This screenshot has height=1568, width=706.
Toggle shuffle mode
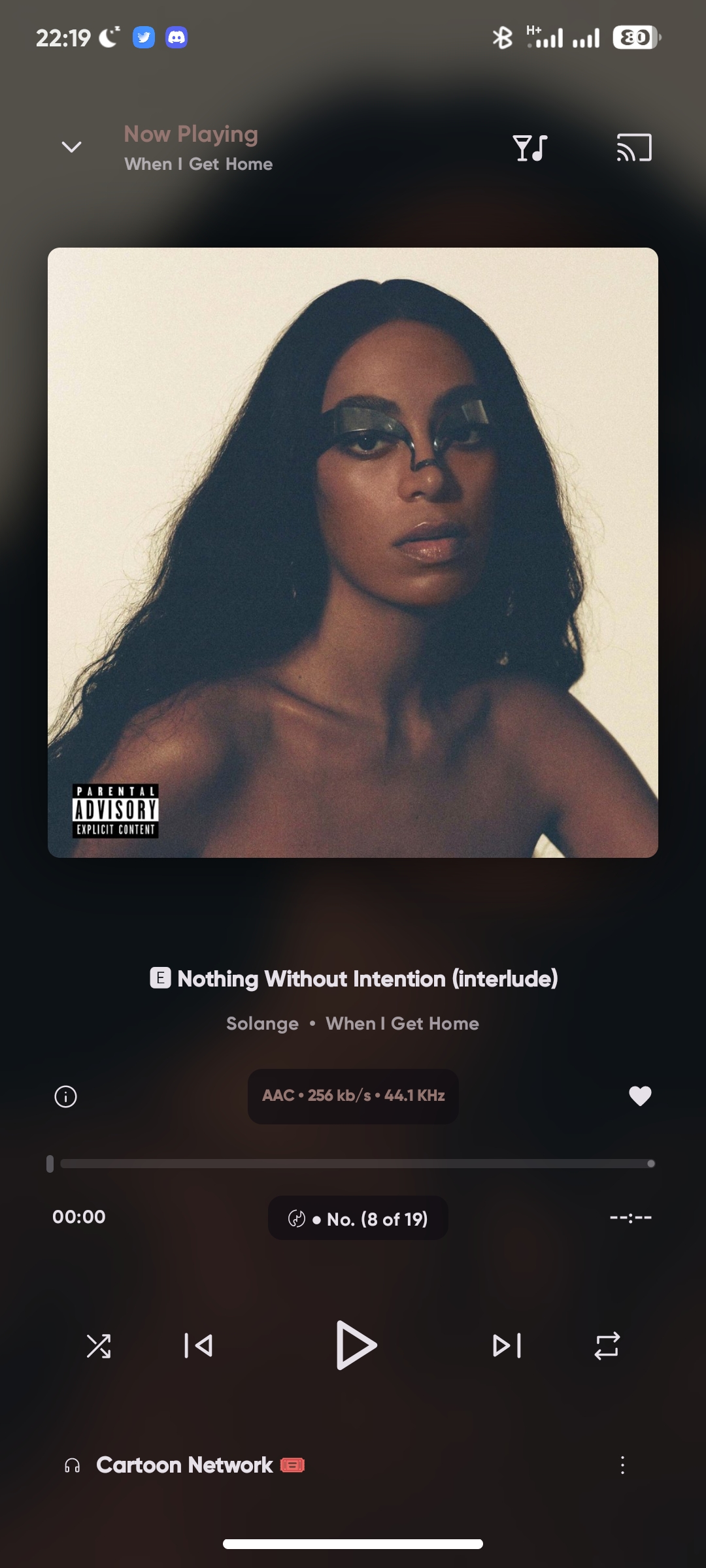99,1346
